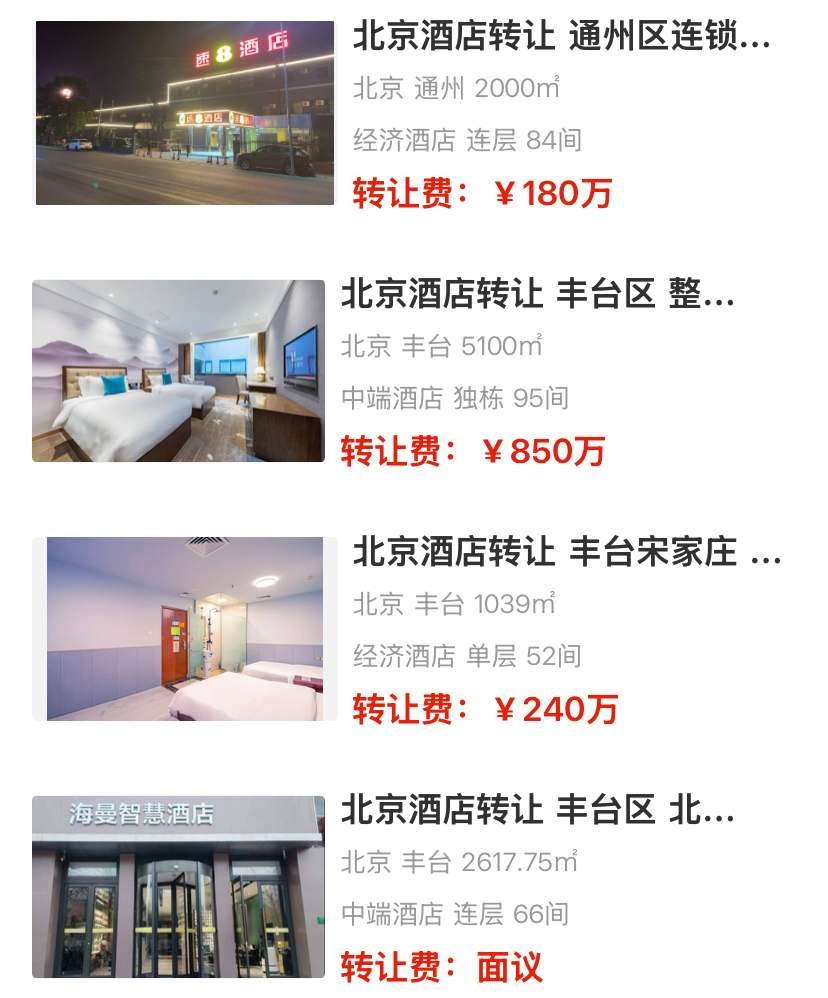Open the Fengtai Songjiazhuang hotel listing priced ¥240万

[x=566, y=552]
